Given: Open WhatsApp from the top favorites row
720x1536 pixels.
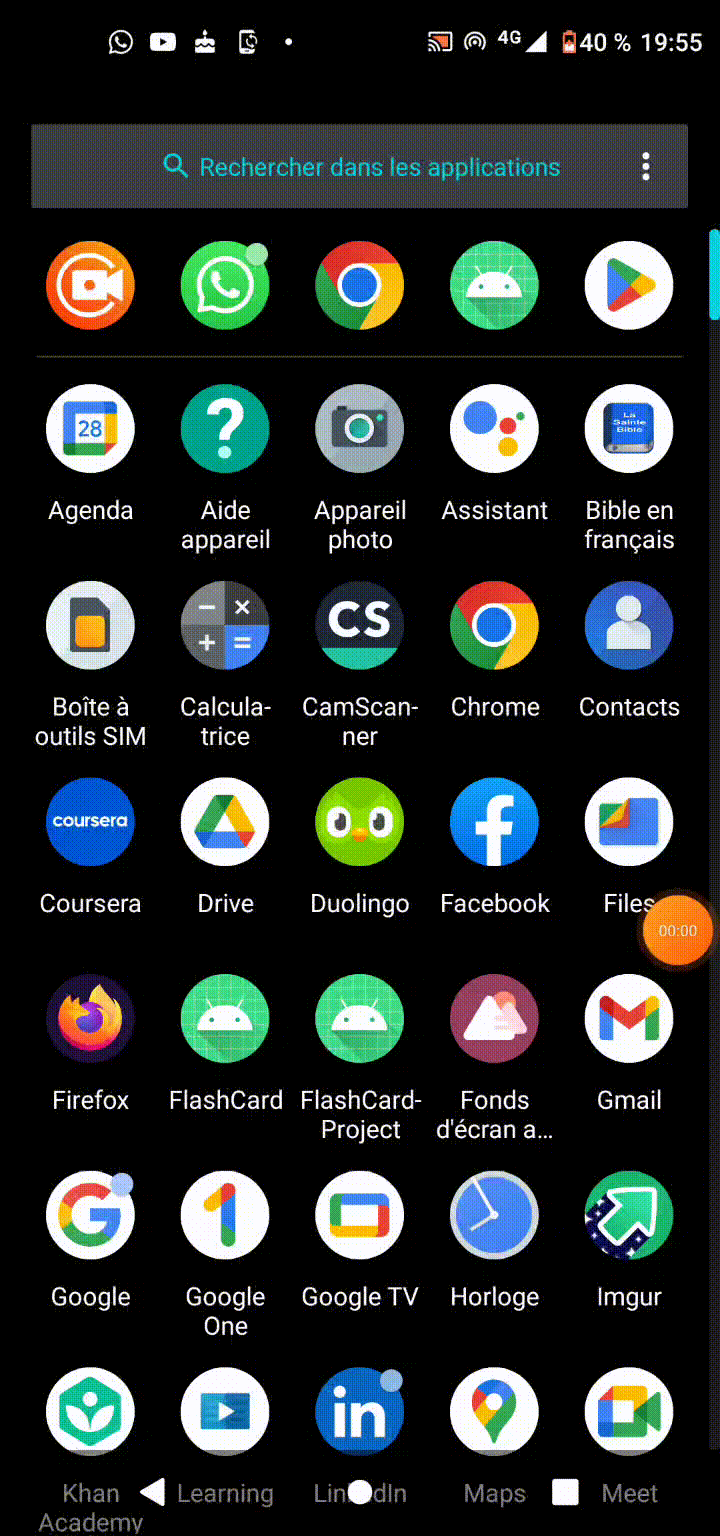Looking at the screenshot, I should [225, 286].
